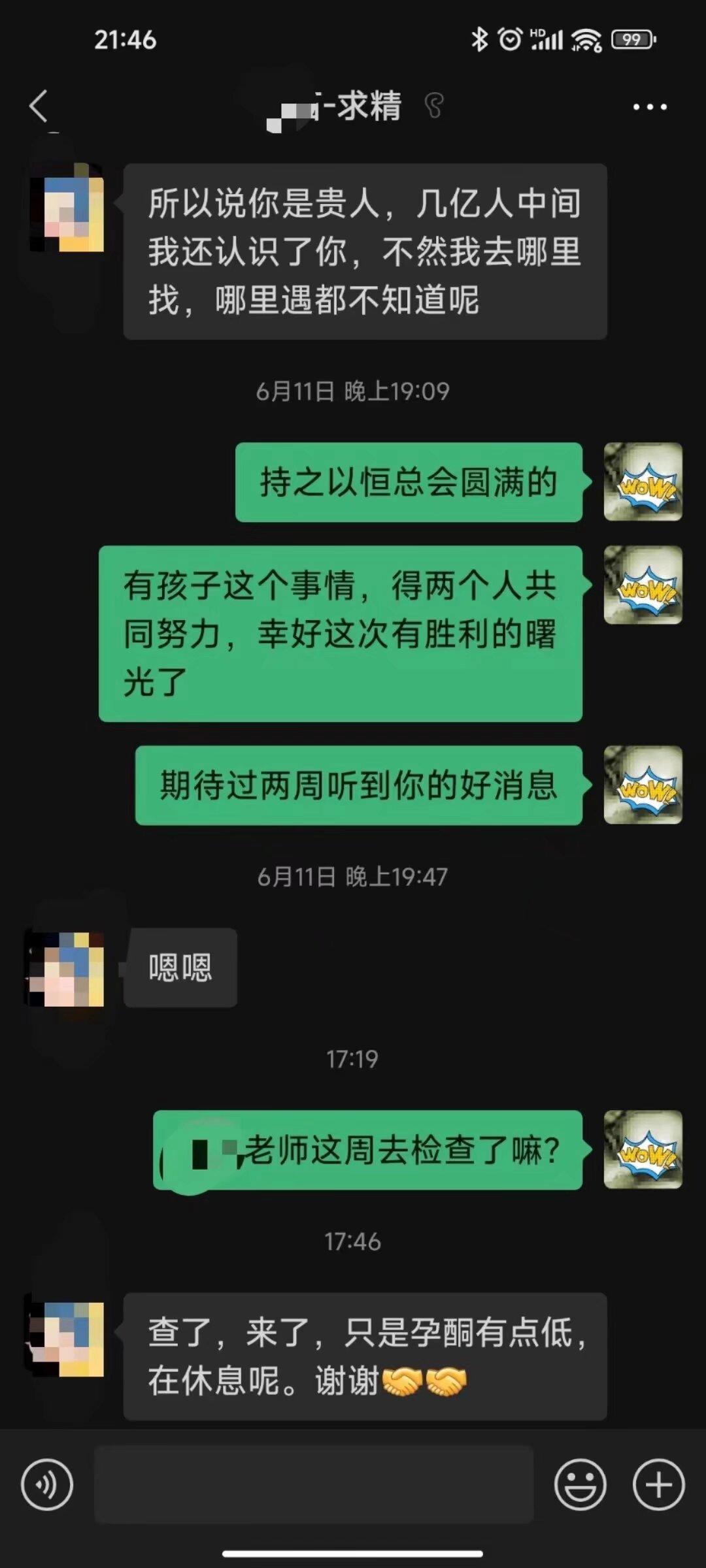706x1568 pixels.
Task: View my profile beside 期待过两周听到你的好消息
Action: pyautogui.click(x=643, y=785)
